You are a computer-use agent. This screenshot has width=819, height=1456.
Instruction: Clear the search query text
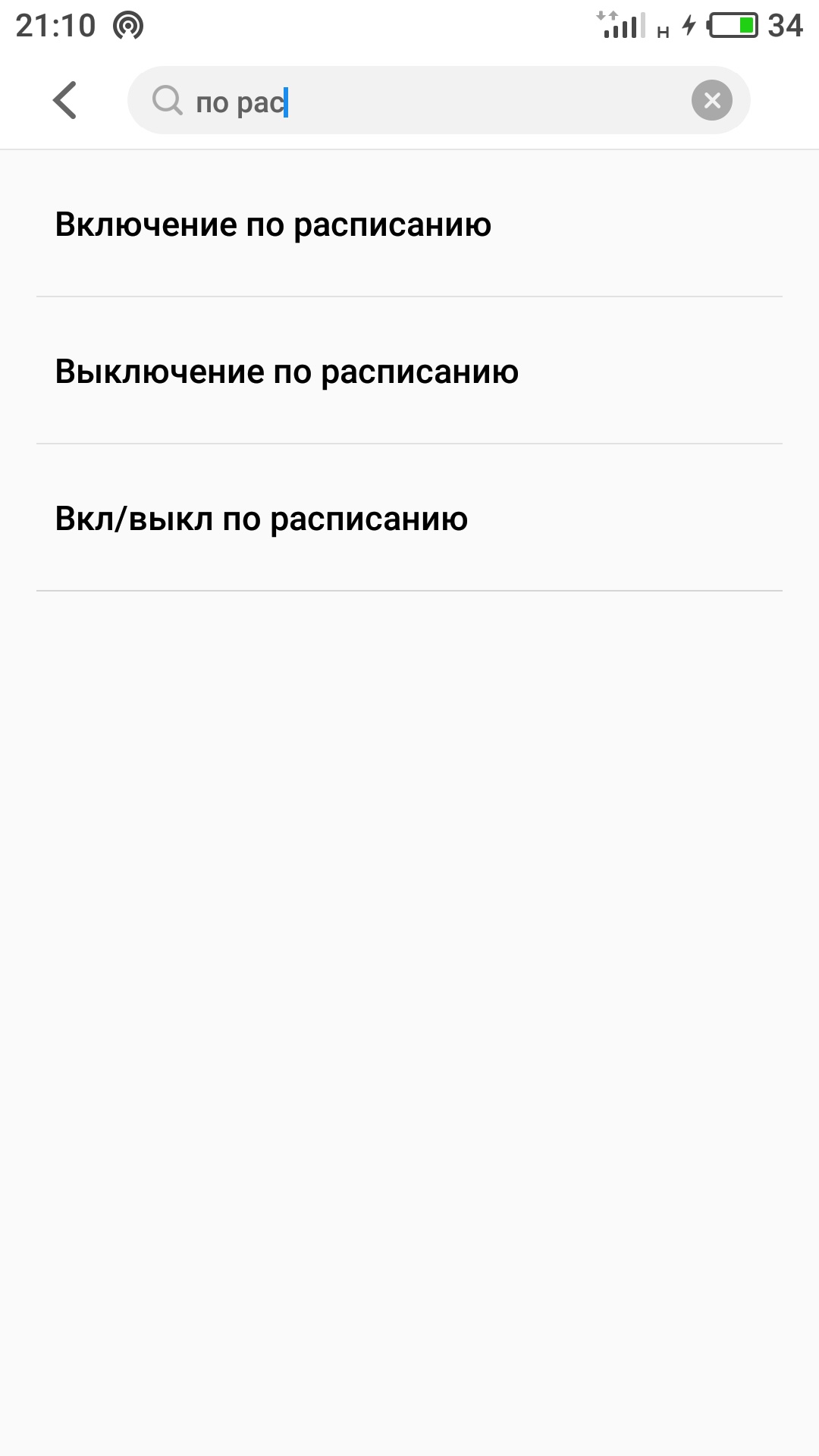[x=711, y=100]
